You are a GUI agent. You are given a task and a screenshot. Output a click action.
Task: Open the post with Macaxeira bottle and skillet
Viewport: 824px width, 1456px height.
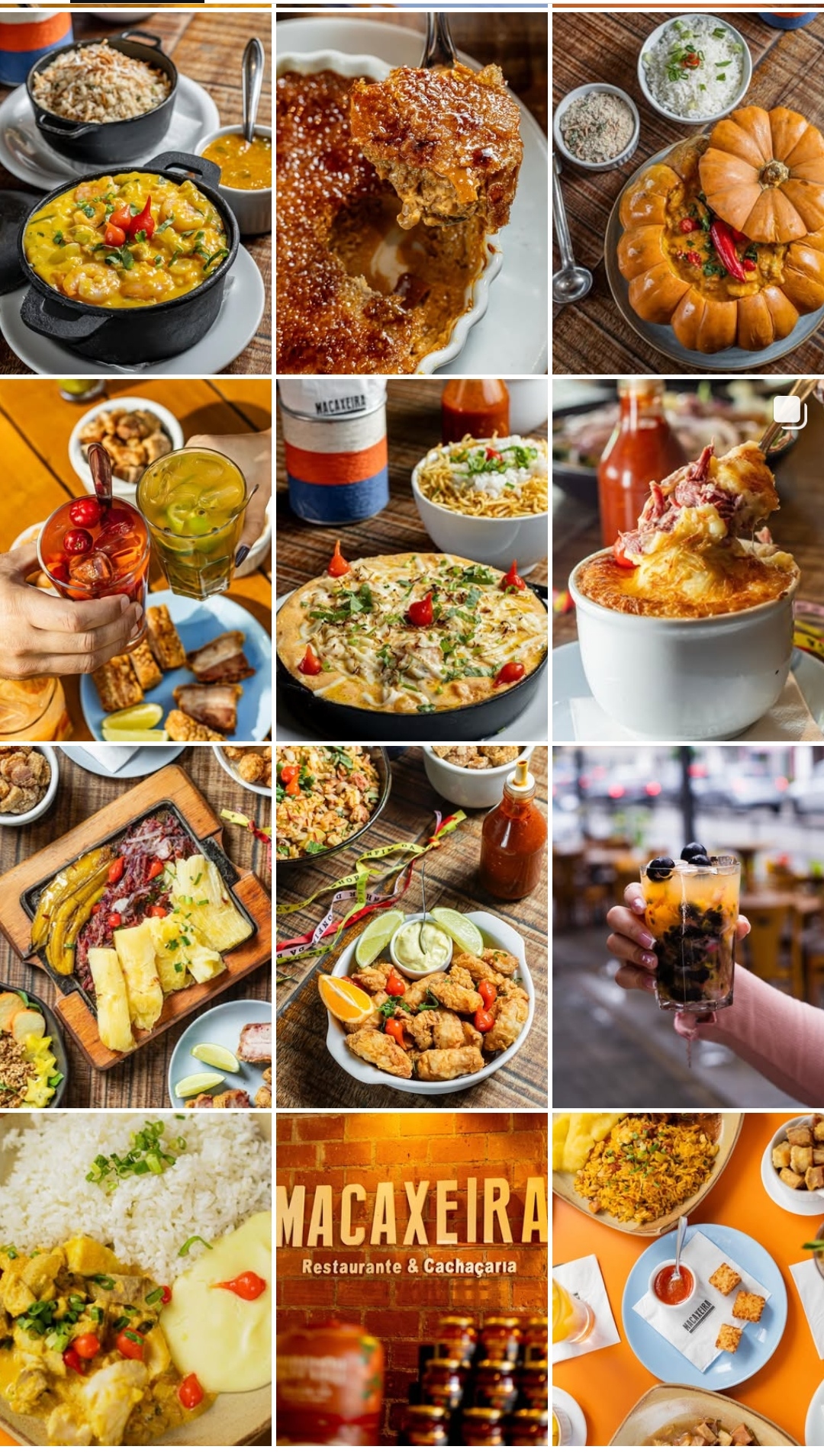[x=411, y=560]
